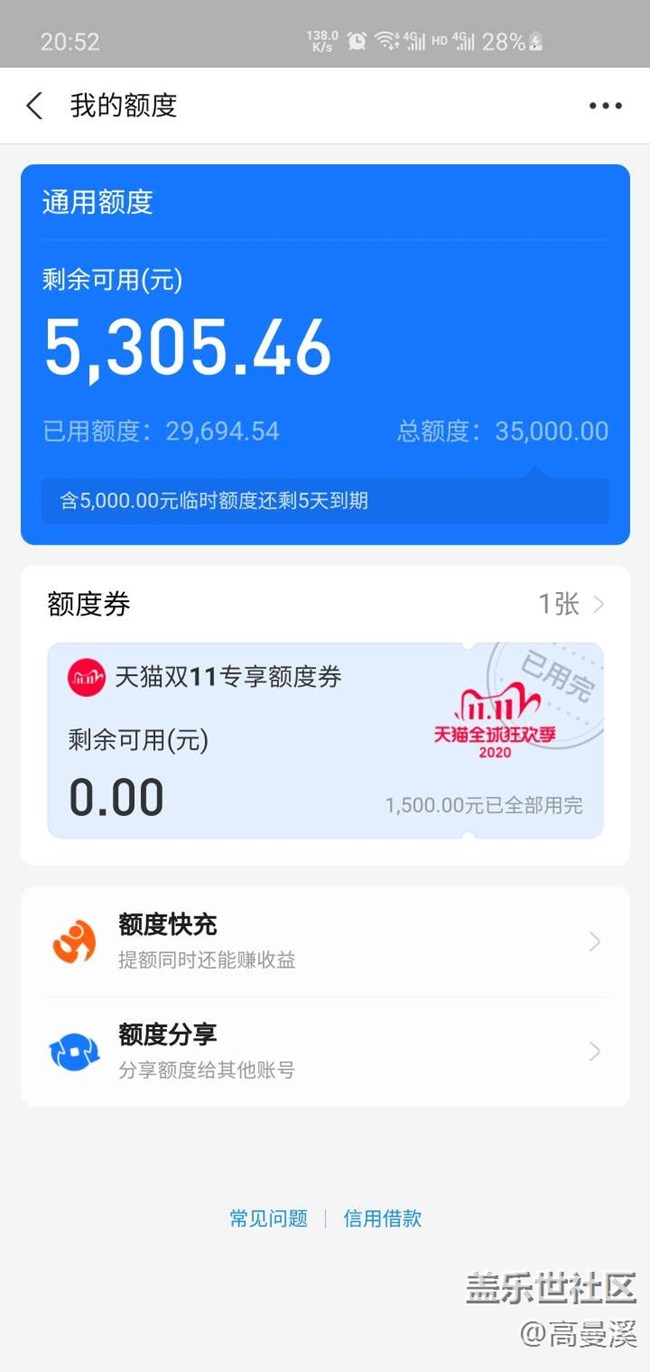View all 额度券 coupons
The image size is (650, 1372).
571,604
